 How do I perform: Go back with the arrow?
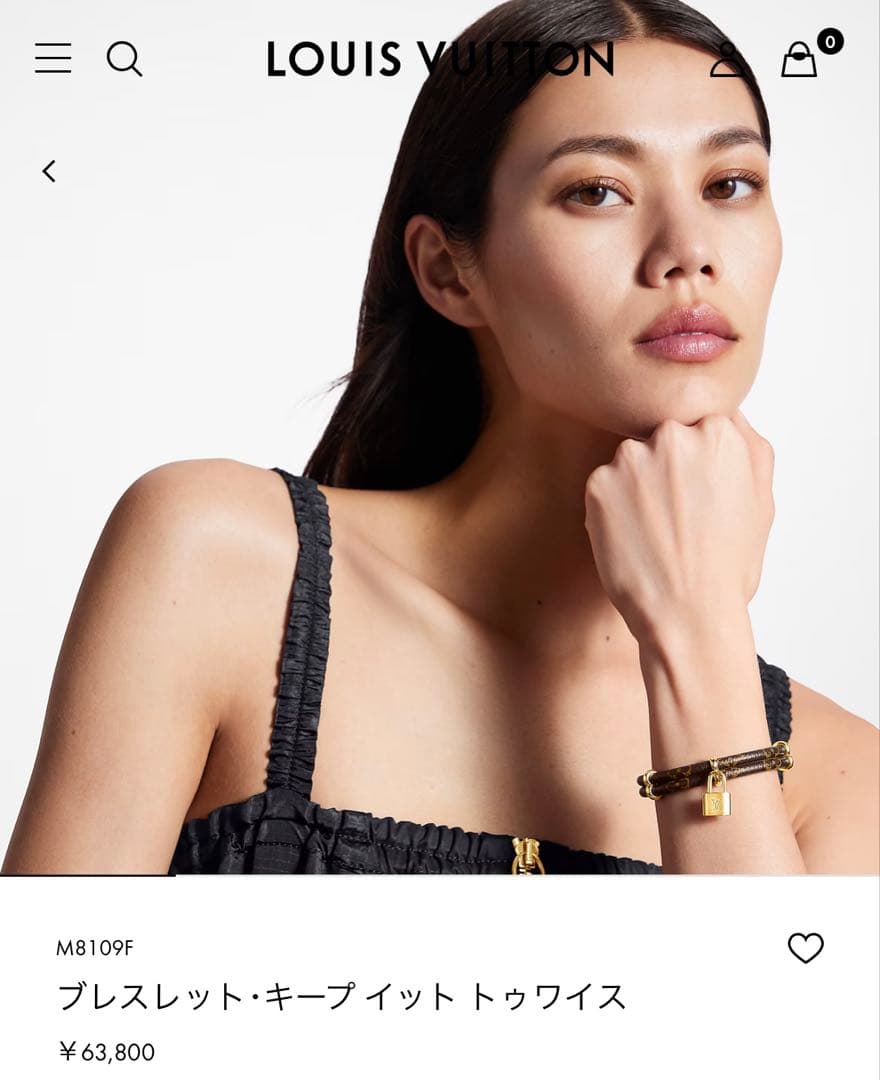click(49, 171)
